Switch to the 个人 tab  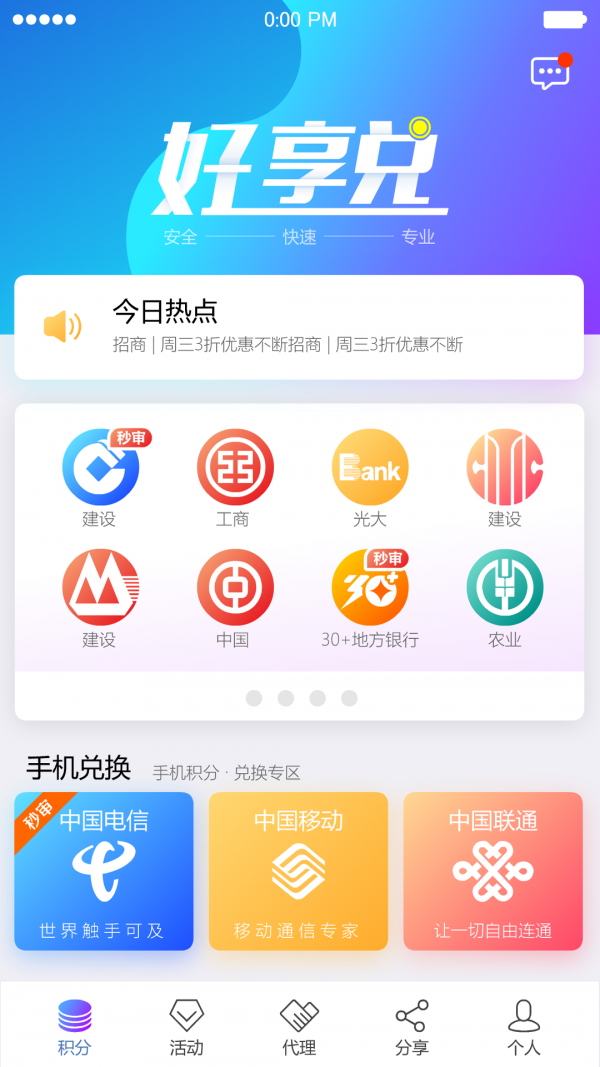[524, 1027]
